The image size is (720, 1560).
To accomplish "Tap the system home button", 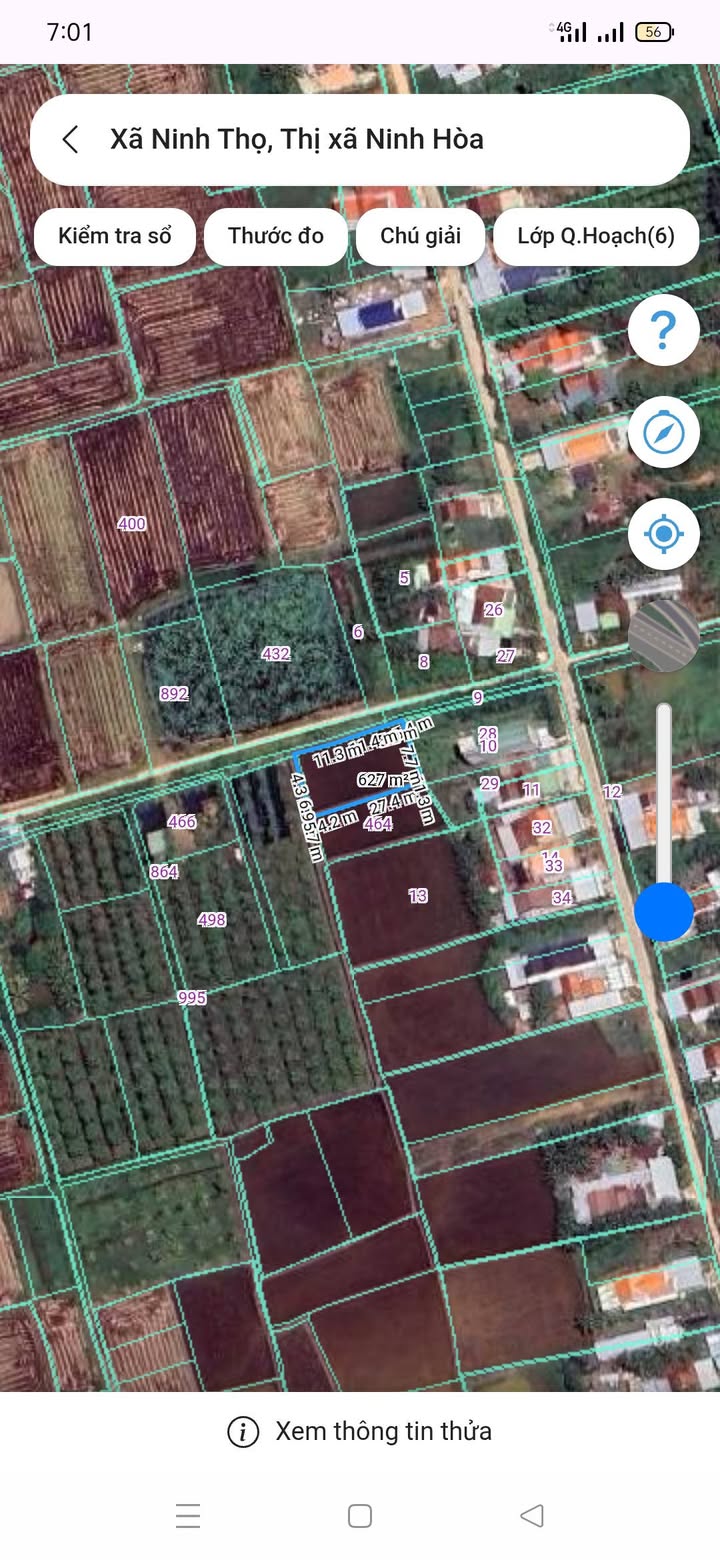I will pos(360,1516).
